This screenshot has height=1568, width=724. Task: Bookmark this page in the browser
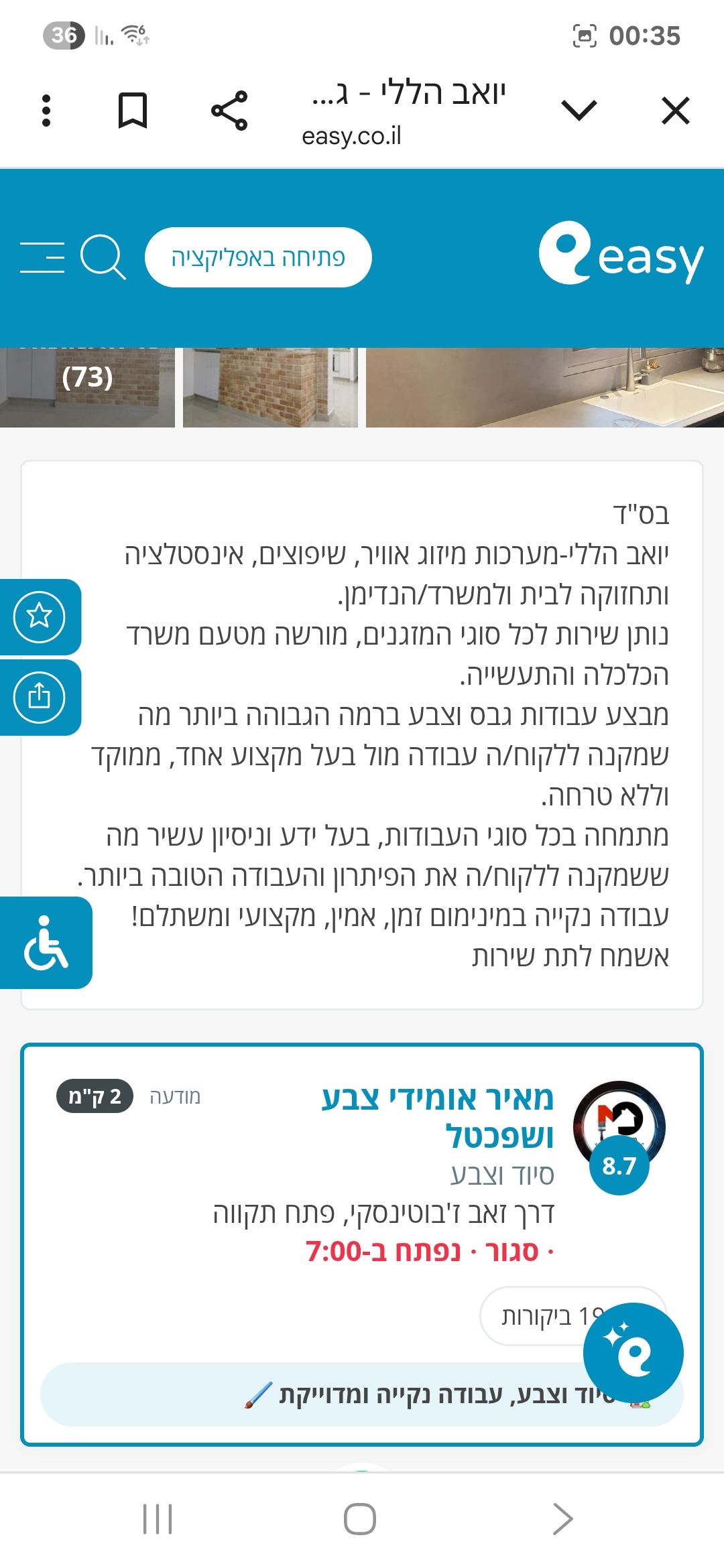(132, 111)
